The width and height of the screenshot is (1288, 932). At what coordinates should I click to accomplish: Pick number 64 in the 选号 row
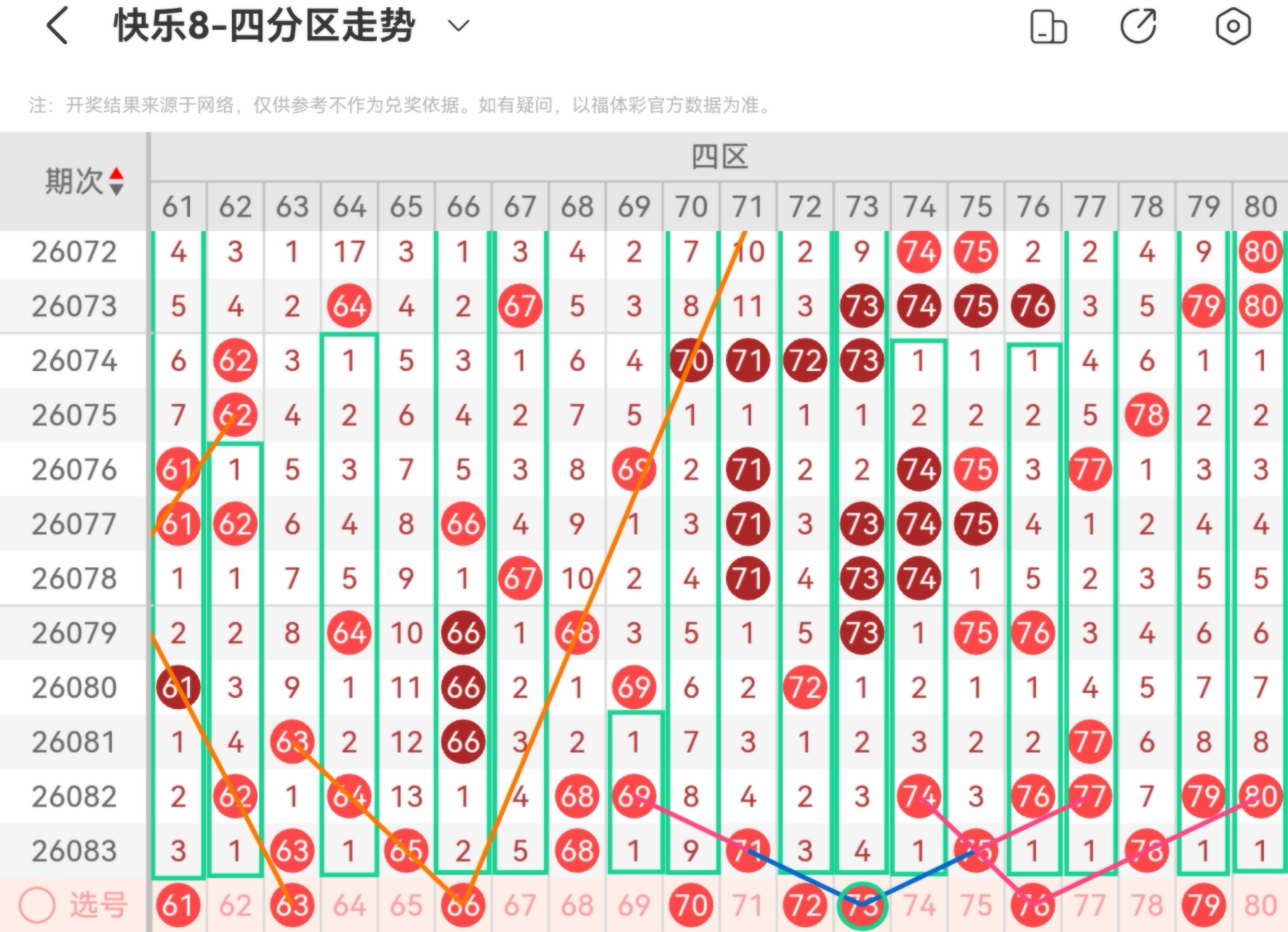point(349,905)
